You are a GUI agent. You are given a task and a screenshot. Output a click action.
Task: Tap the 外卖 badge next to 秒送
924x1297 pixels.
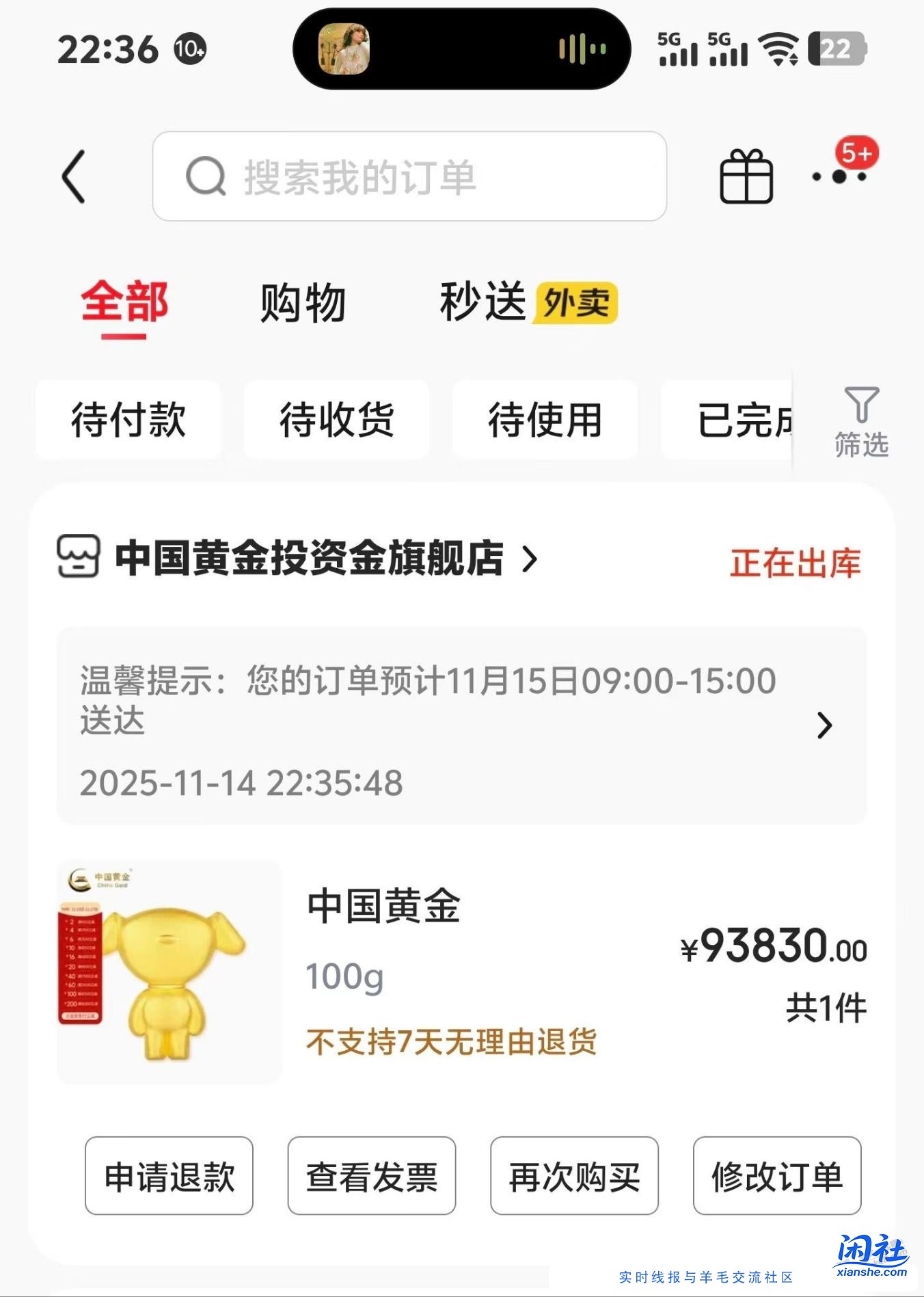coord(575,302)
